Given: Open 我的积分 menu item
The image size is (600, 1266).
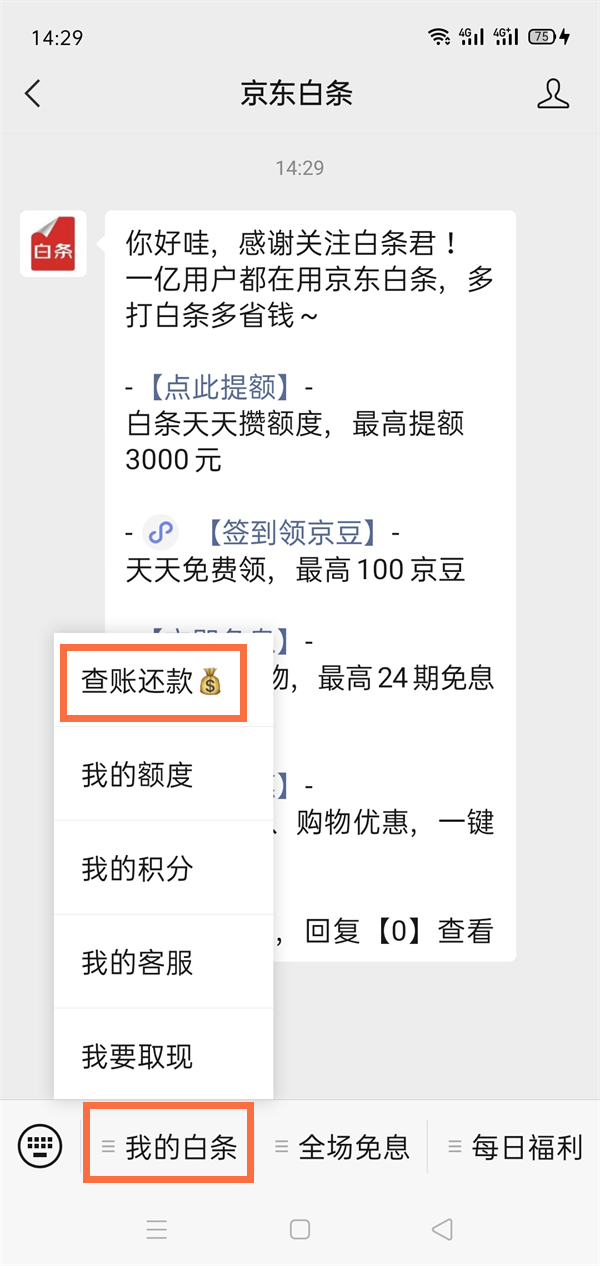Looking at the screenshot, I should [163, 868].
